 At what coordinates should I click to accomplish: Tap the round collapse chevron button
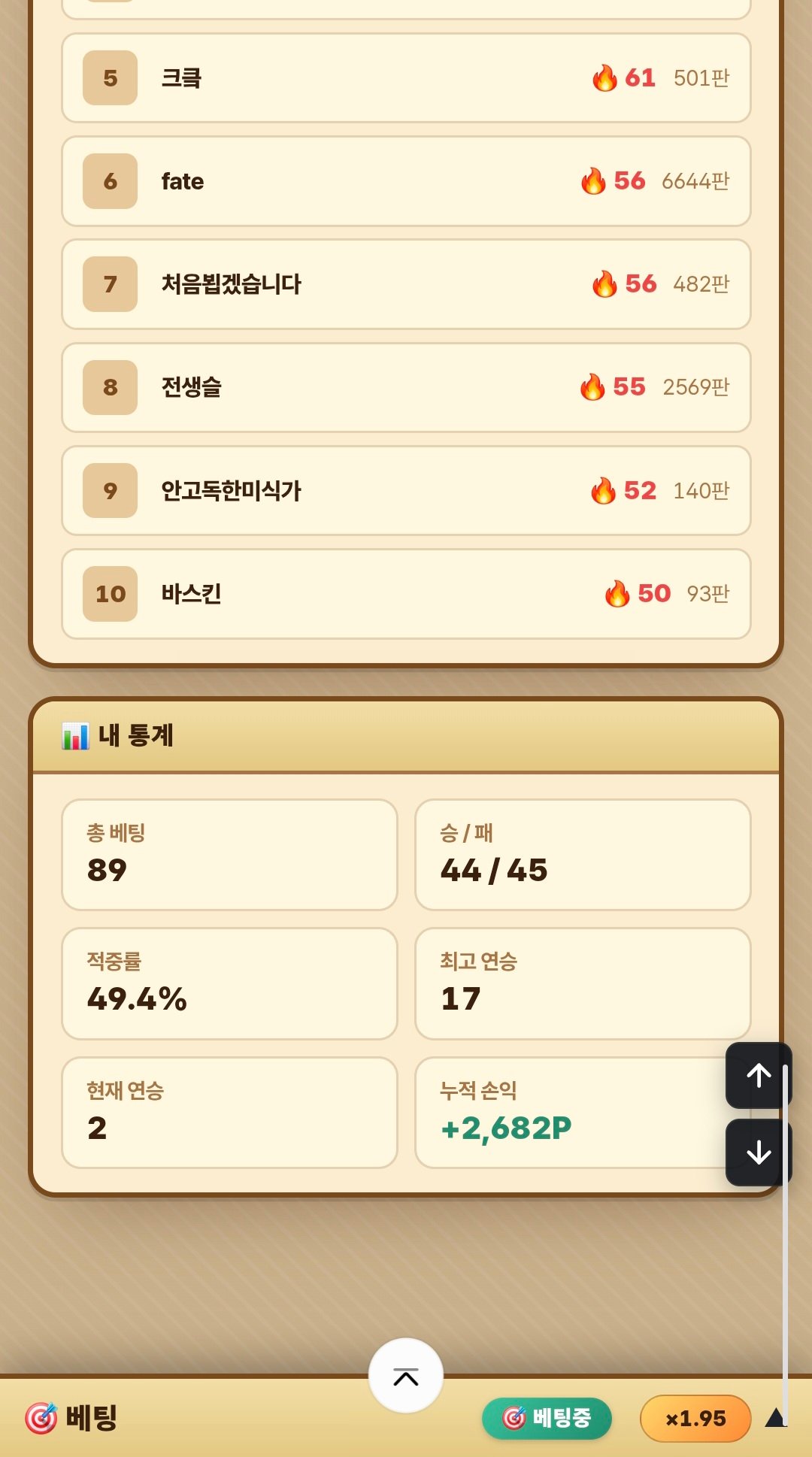406,1376
